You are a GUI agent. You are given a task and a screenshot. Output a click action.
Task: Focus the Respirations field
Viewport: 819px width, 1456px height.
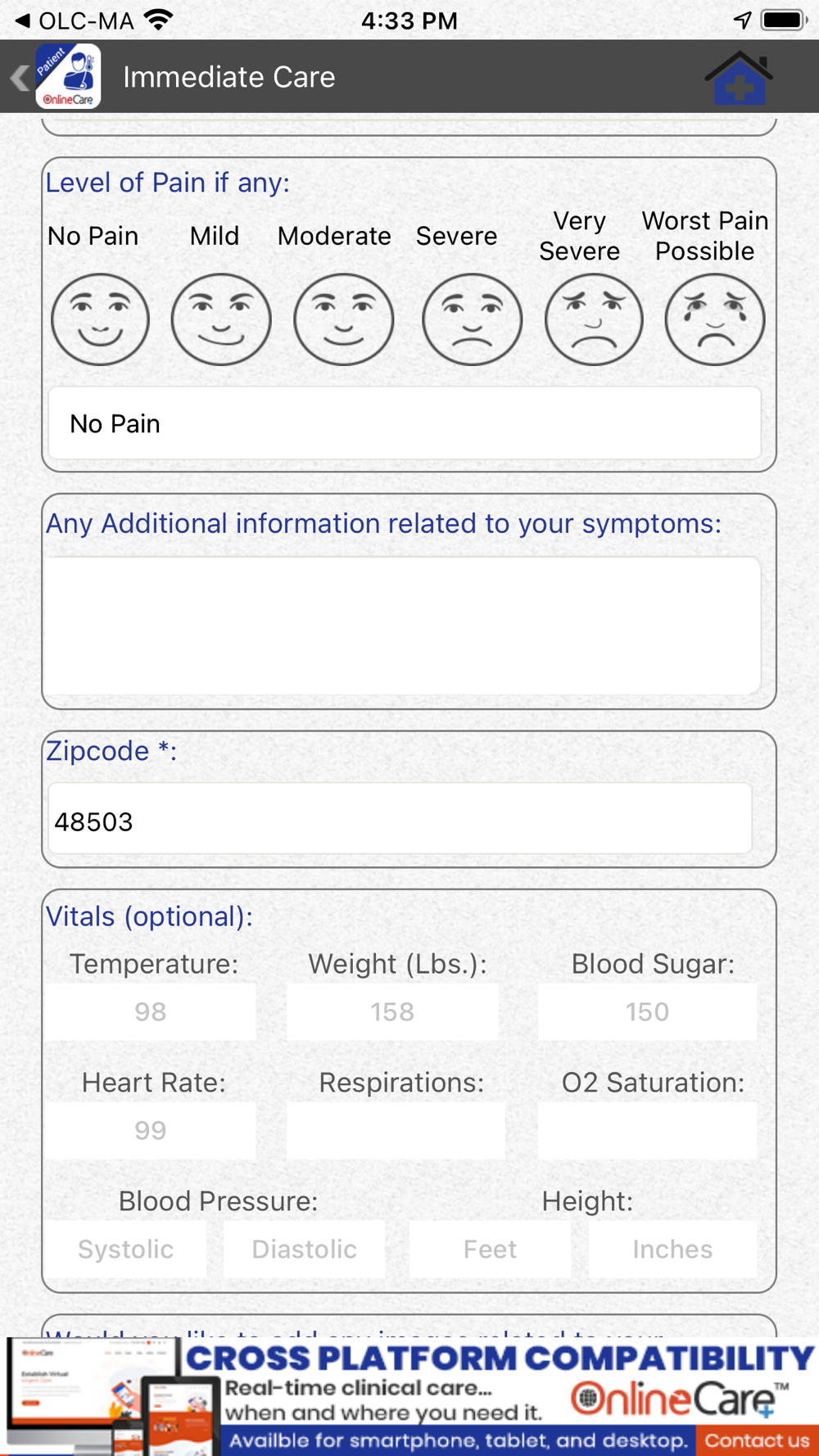point(396,1131)
